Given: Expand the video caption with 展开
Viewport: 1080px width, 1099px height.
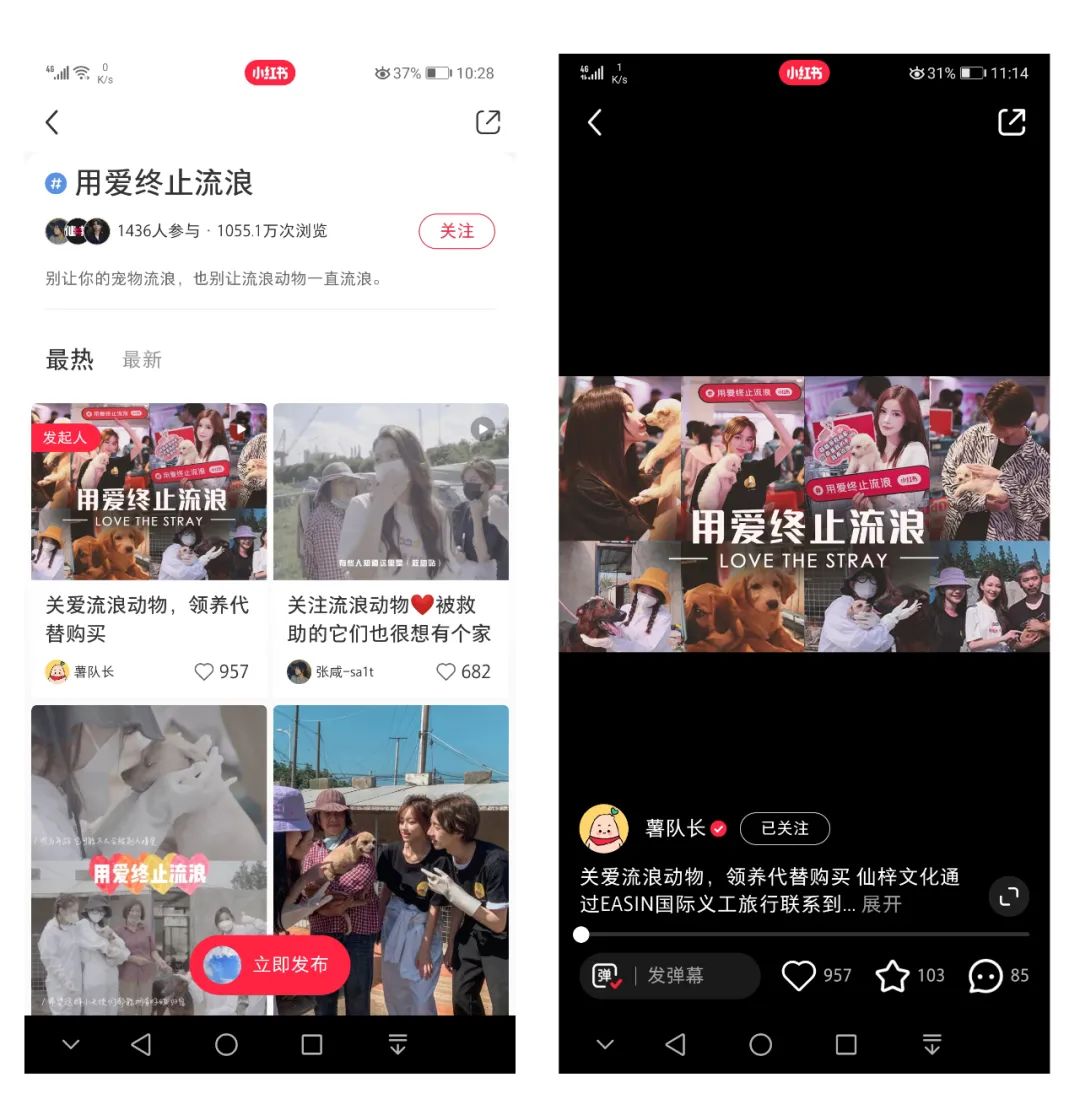Looking at the screenshot, I should 881,904.
